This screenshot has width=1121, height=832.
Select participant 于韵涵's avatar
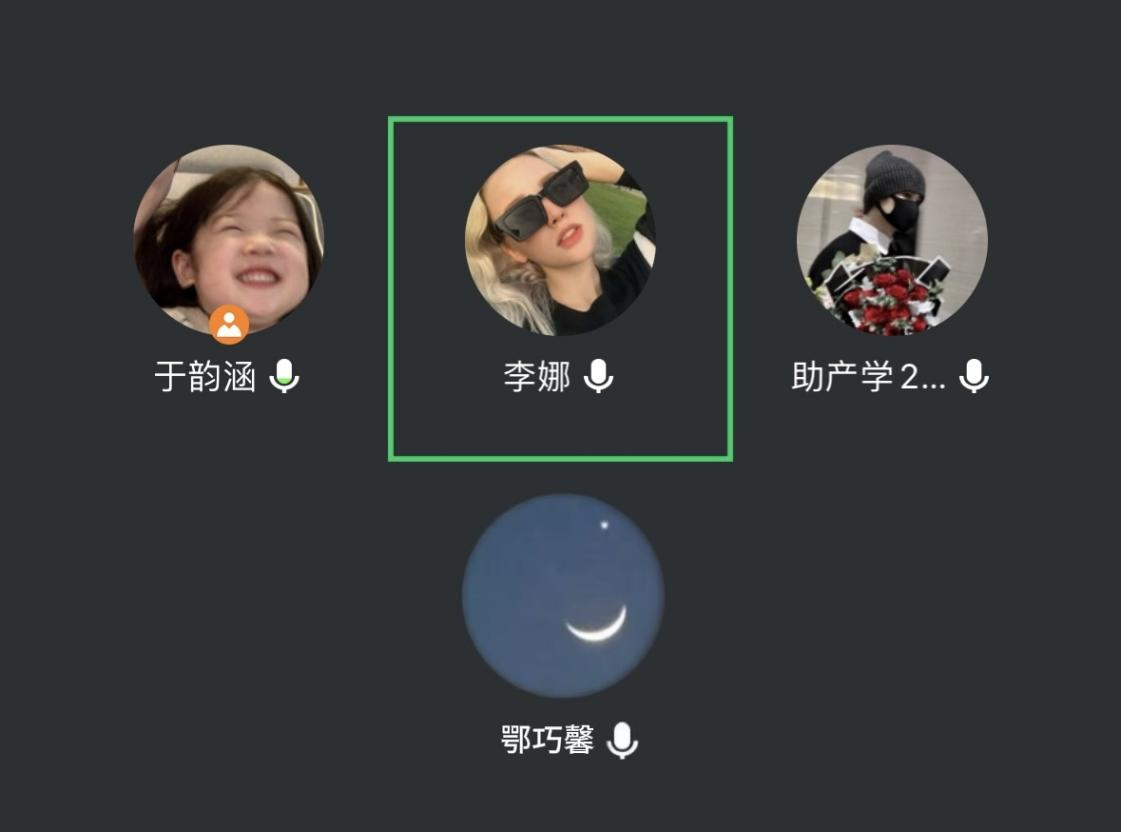pyautogui.click(x=229, y=240)
